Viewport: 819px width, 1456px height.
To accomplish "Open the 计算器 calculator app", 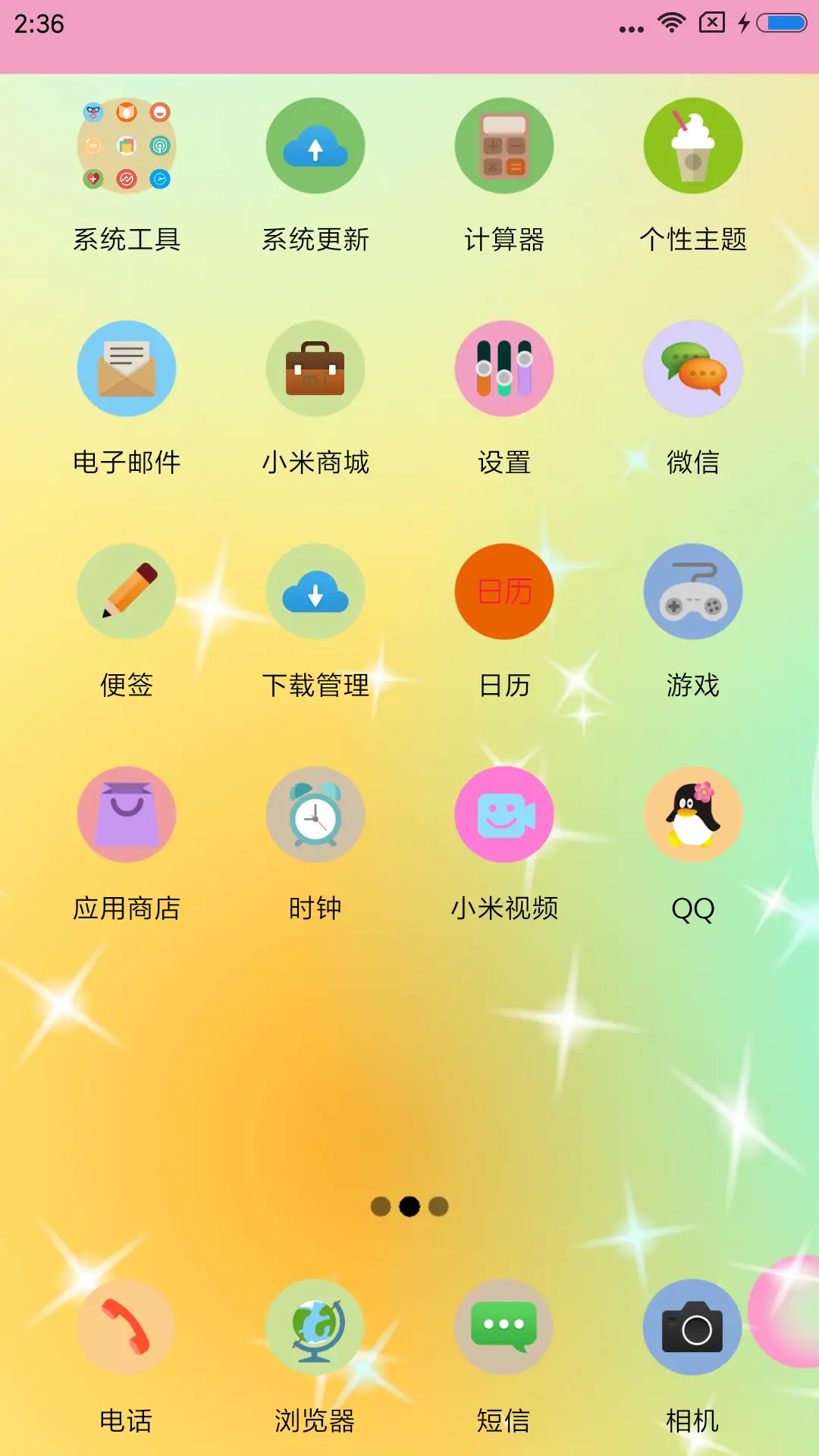I will click(x=504, y=146).
